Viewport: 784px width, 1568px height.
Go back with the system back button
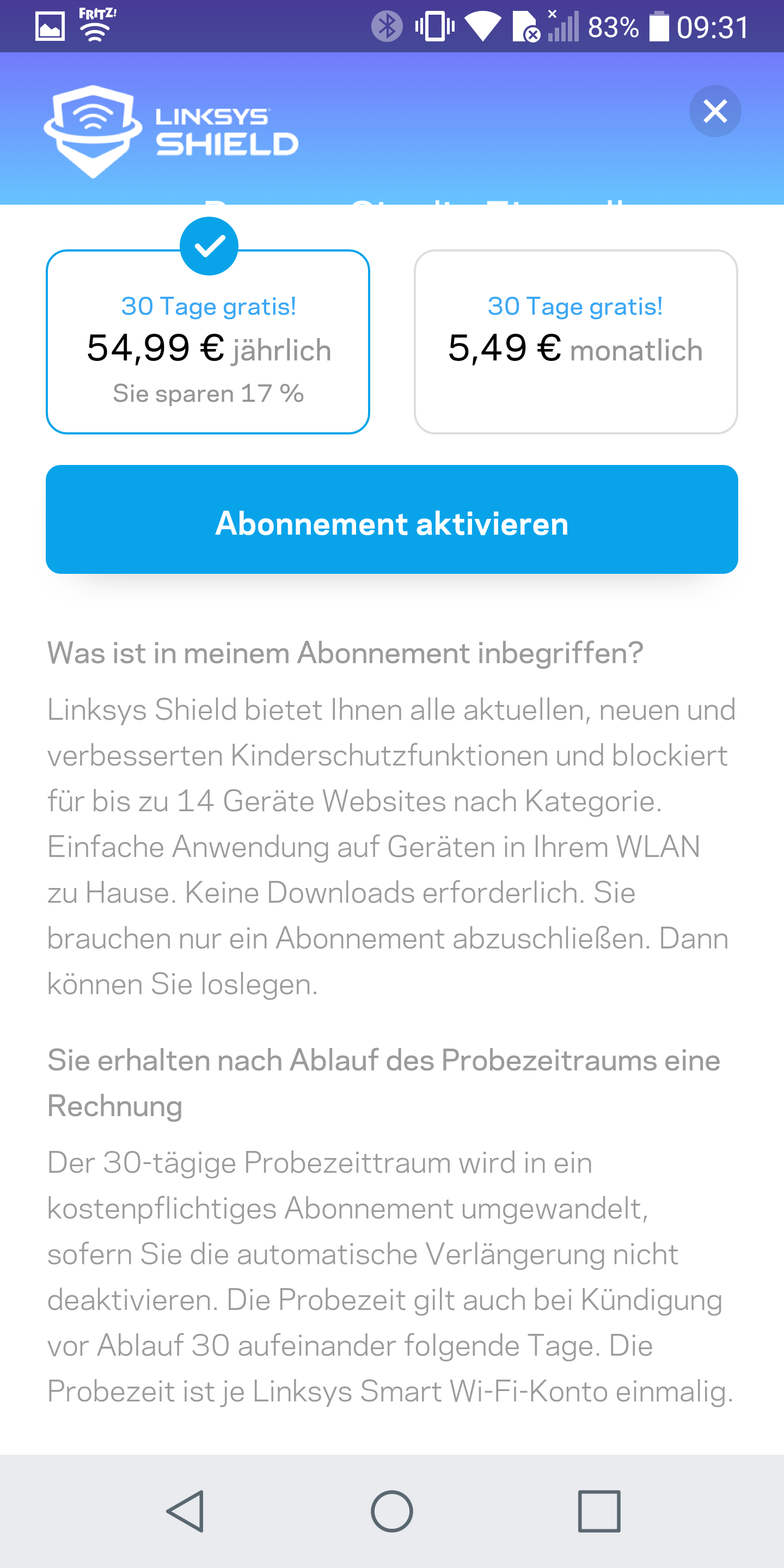185,1511
